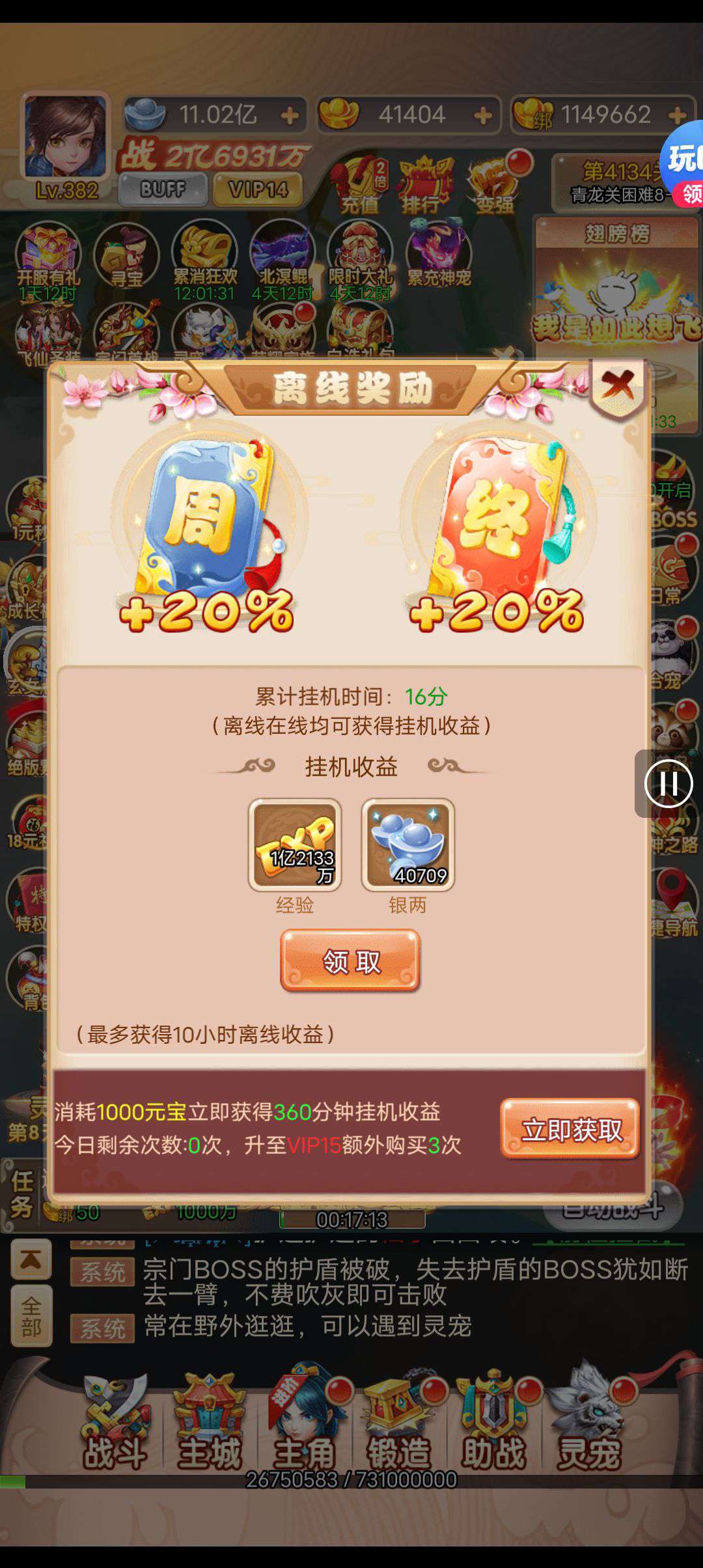The height and width of the screenshot is (1568, 703).
Task: View the 经验 reward item
Action: pyautogui.click(x=295, y=845)
